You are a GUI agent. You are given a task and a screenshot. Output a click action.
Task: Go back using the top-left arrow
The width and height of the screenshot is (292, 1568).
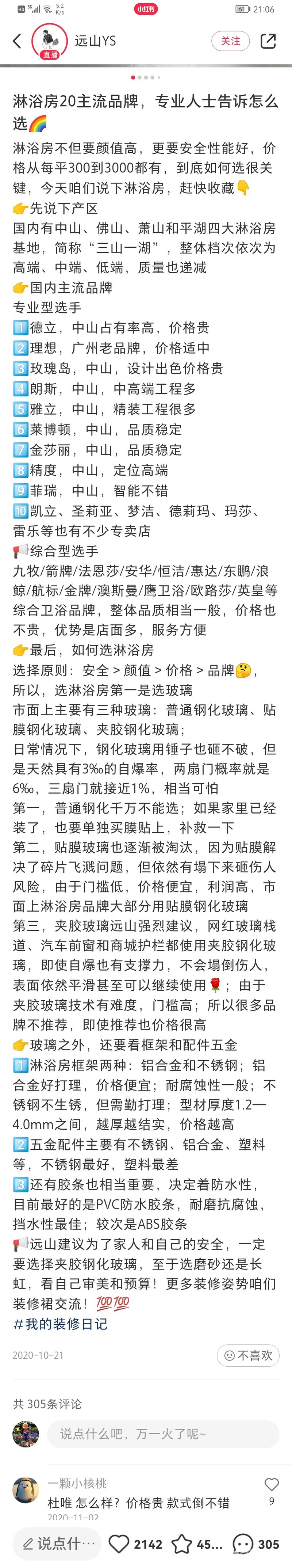[17, 41]
